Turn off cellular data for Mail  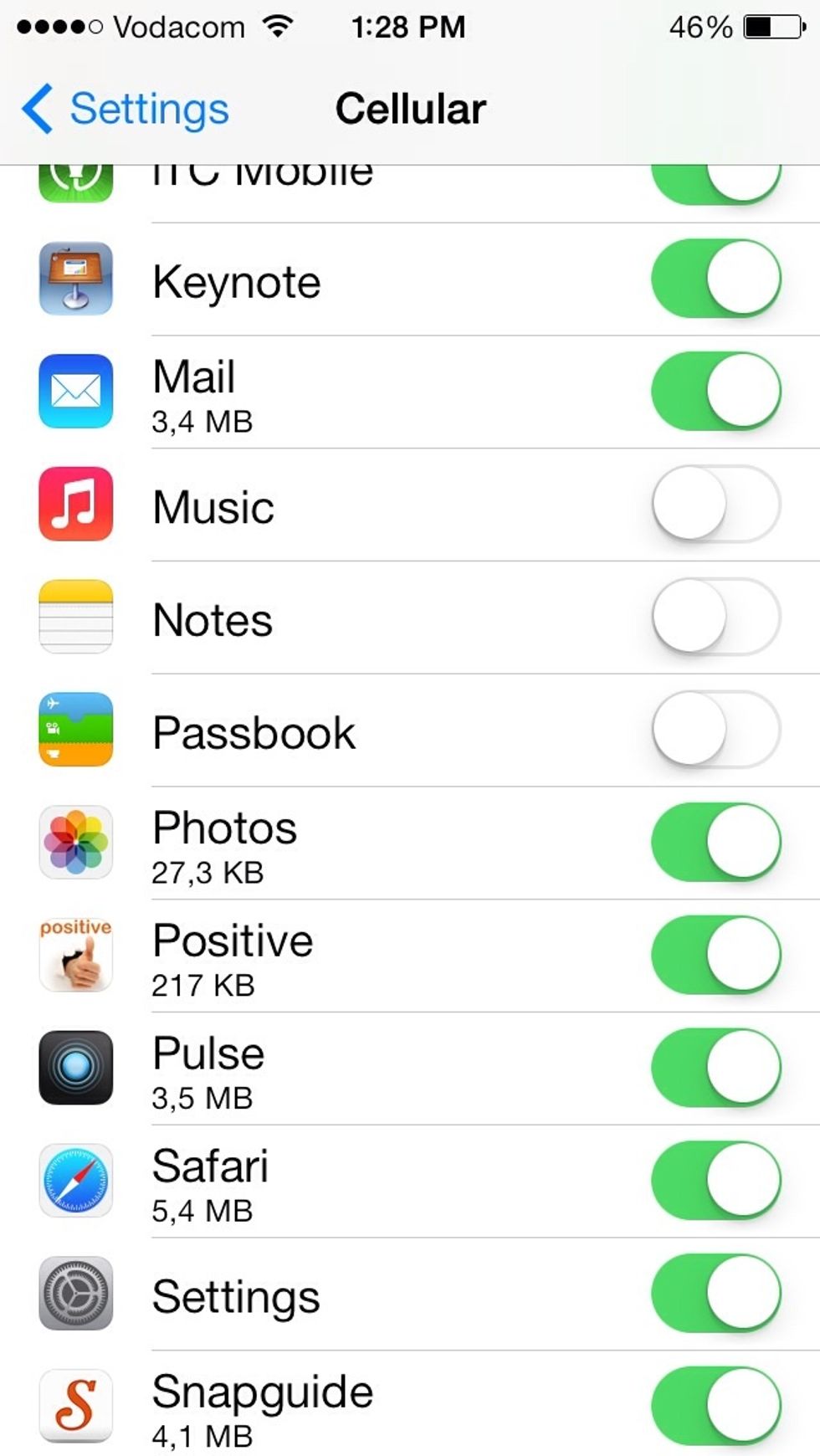(x=716, y=392)
